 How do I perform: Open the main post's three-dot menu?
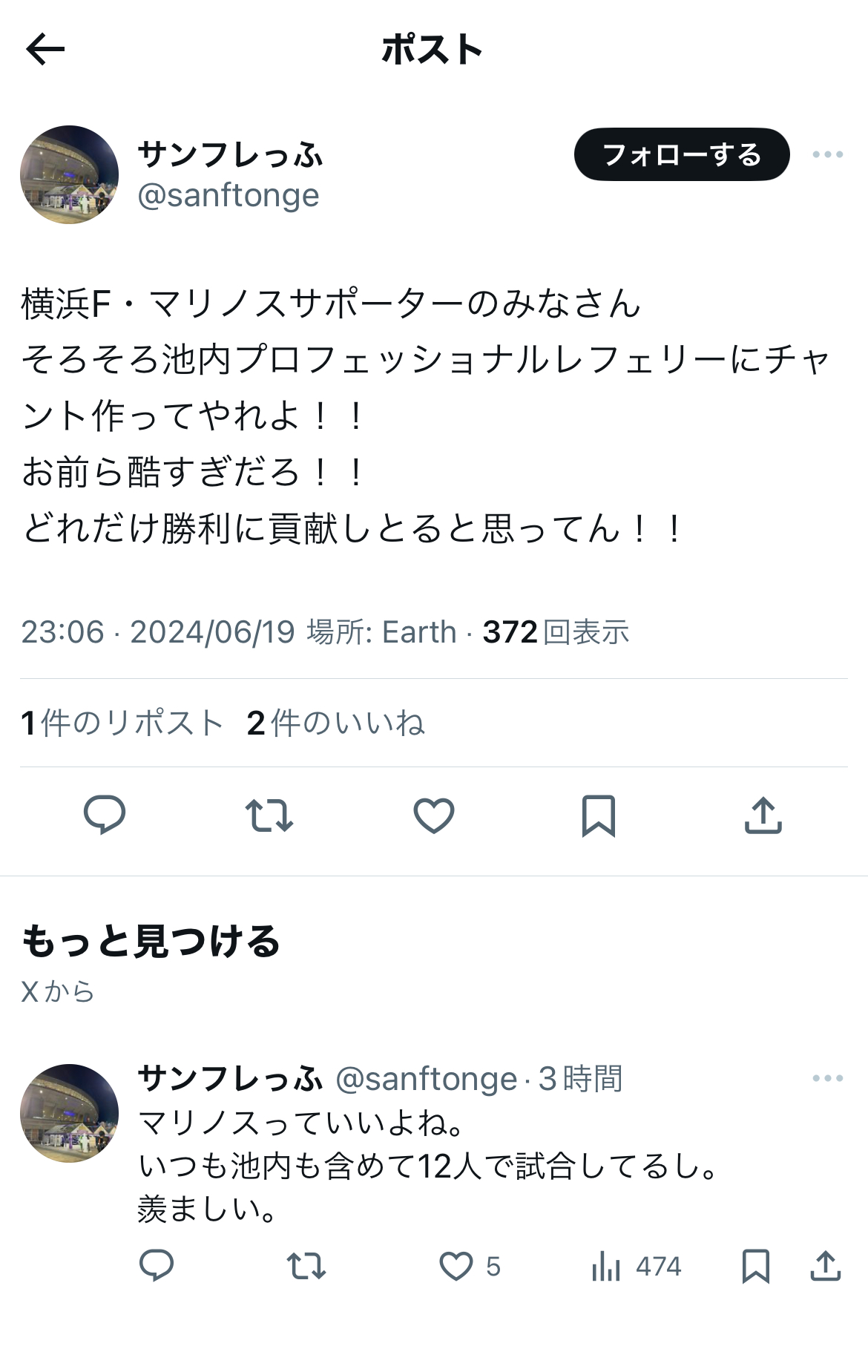click(827, 154)
